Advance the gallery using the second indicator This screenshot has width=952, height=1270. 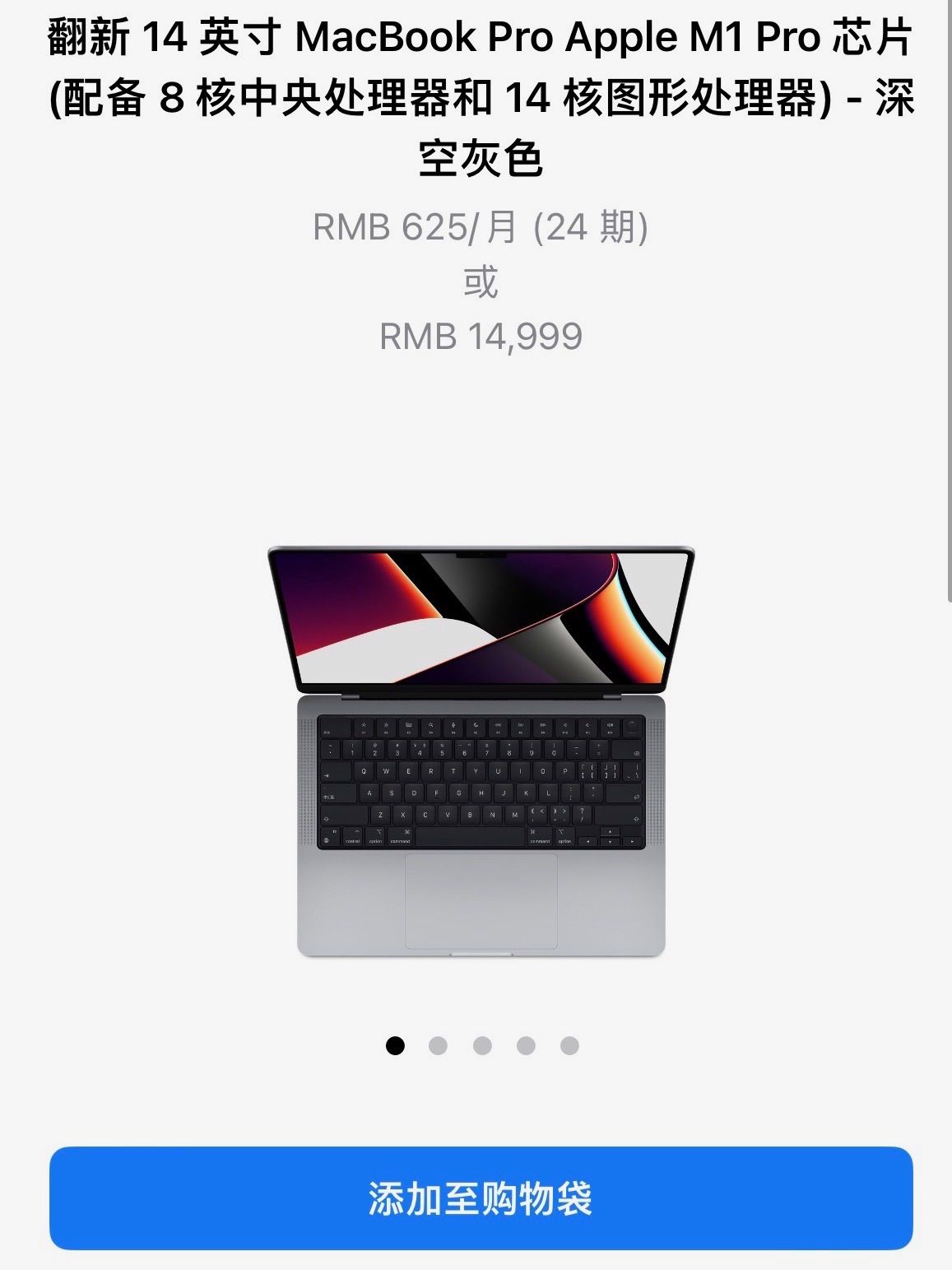439,1045
